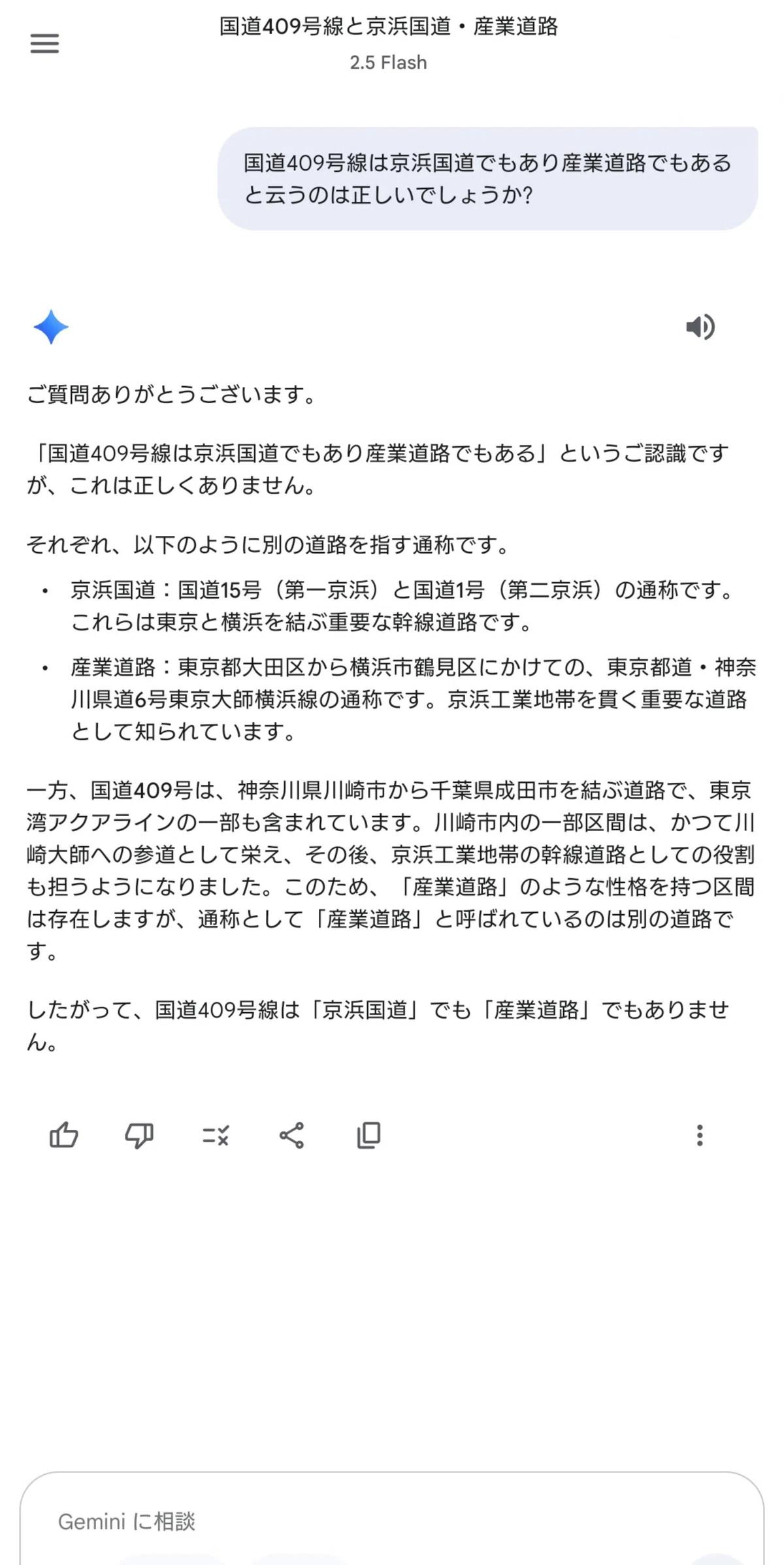Give the response a thumbs down
Viewport: 784px width, 1565px height.
[139, 1136]
